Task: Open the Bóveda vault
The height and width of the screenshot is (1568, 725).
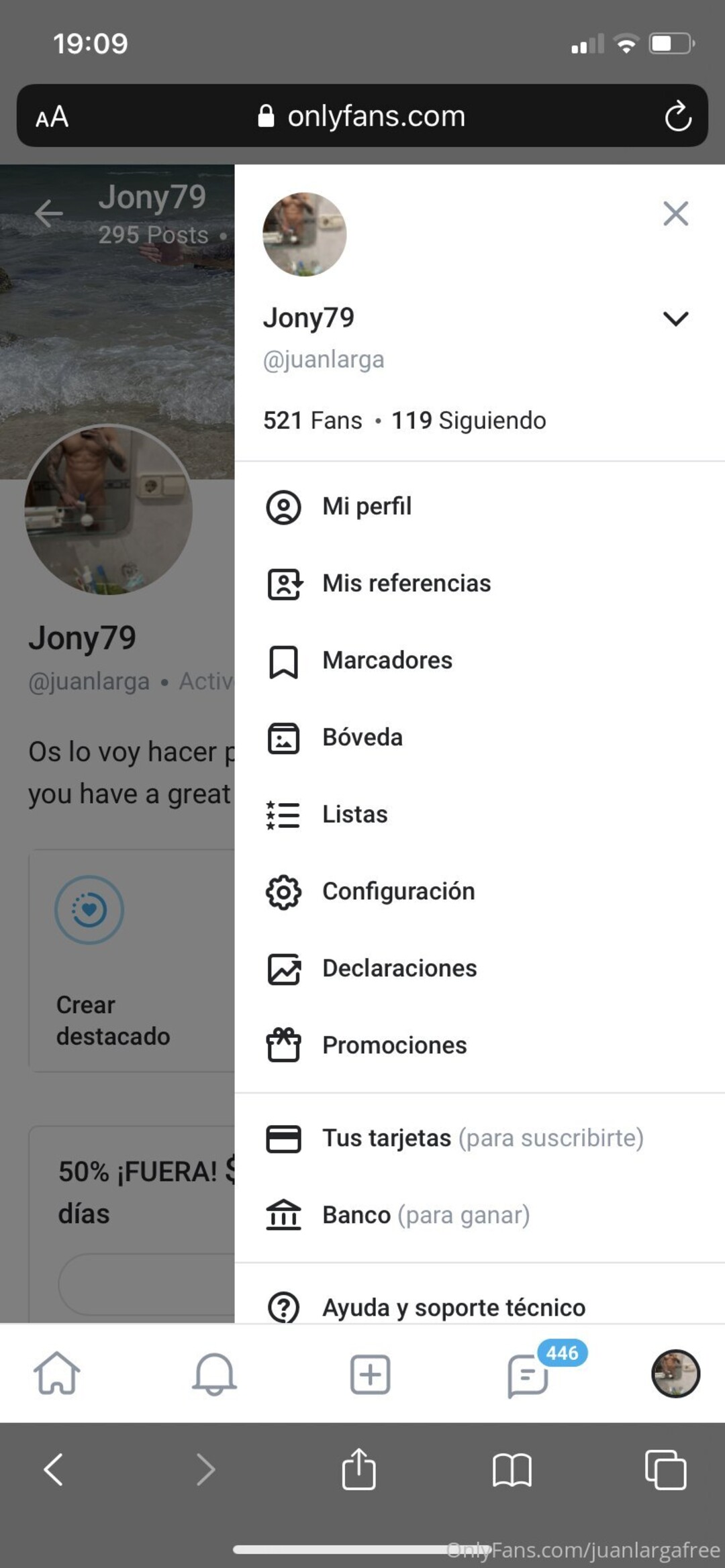Action: 362,738
